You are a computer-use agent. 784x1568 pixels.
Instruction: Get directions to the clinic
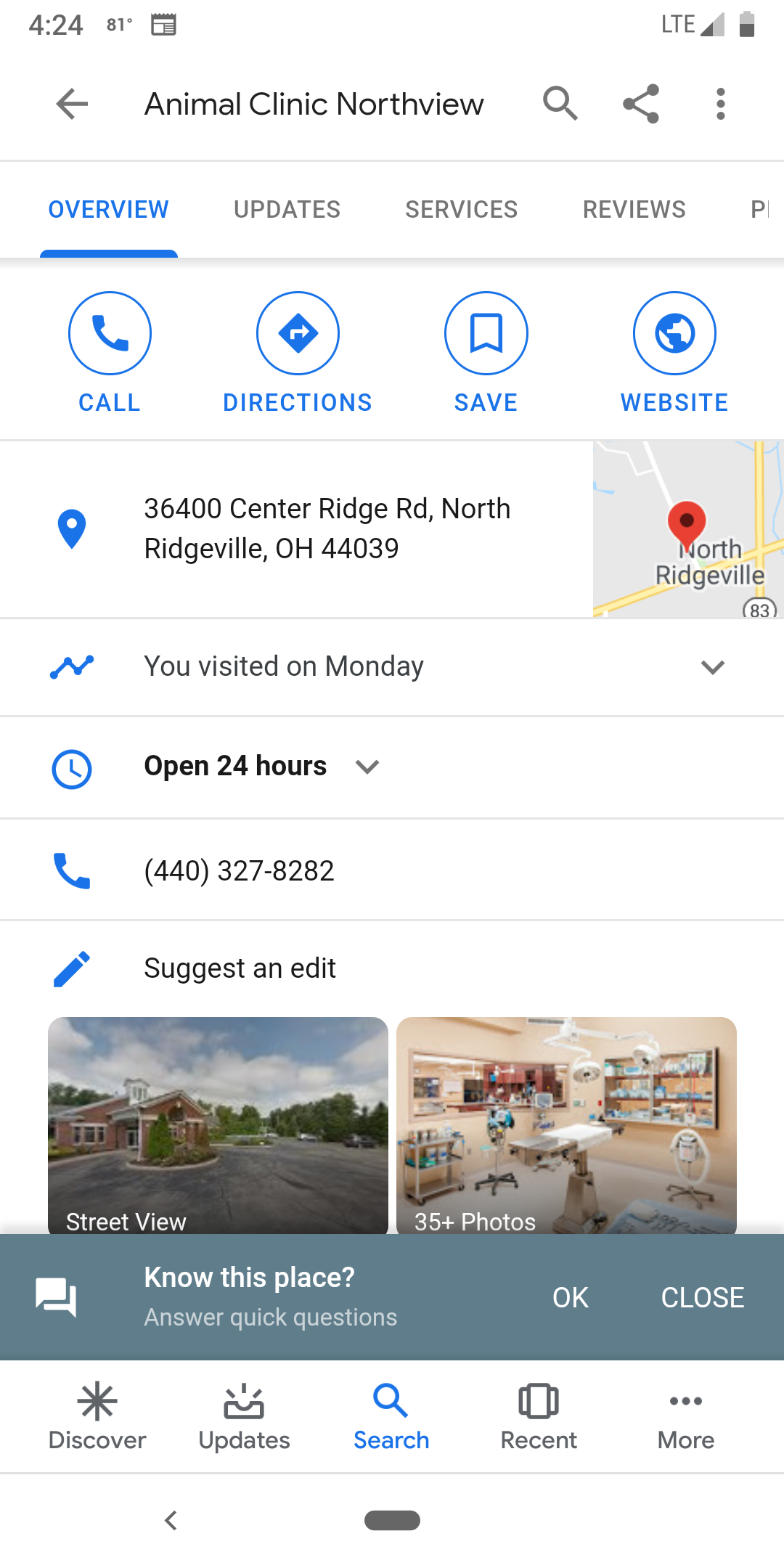[x=298, y=353]
